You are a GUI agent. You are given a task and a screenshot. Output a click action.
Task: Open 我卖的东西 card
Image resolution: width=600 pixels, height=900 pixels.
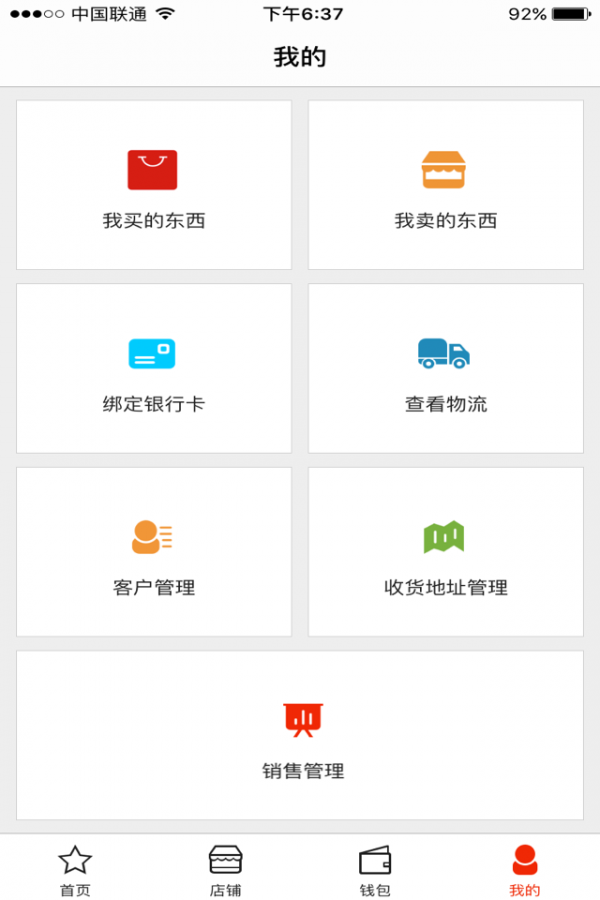coord(445,185)
